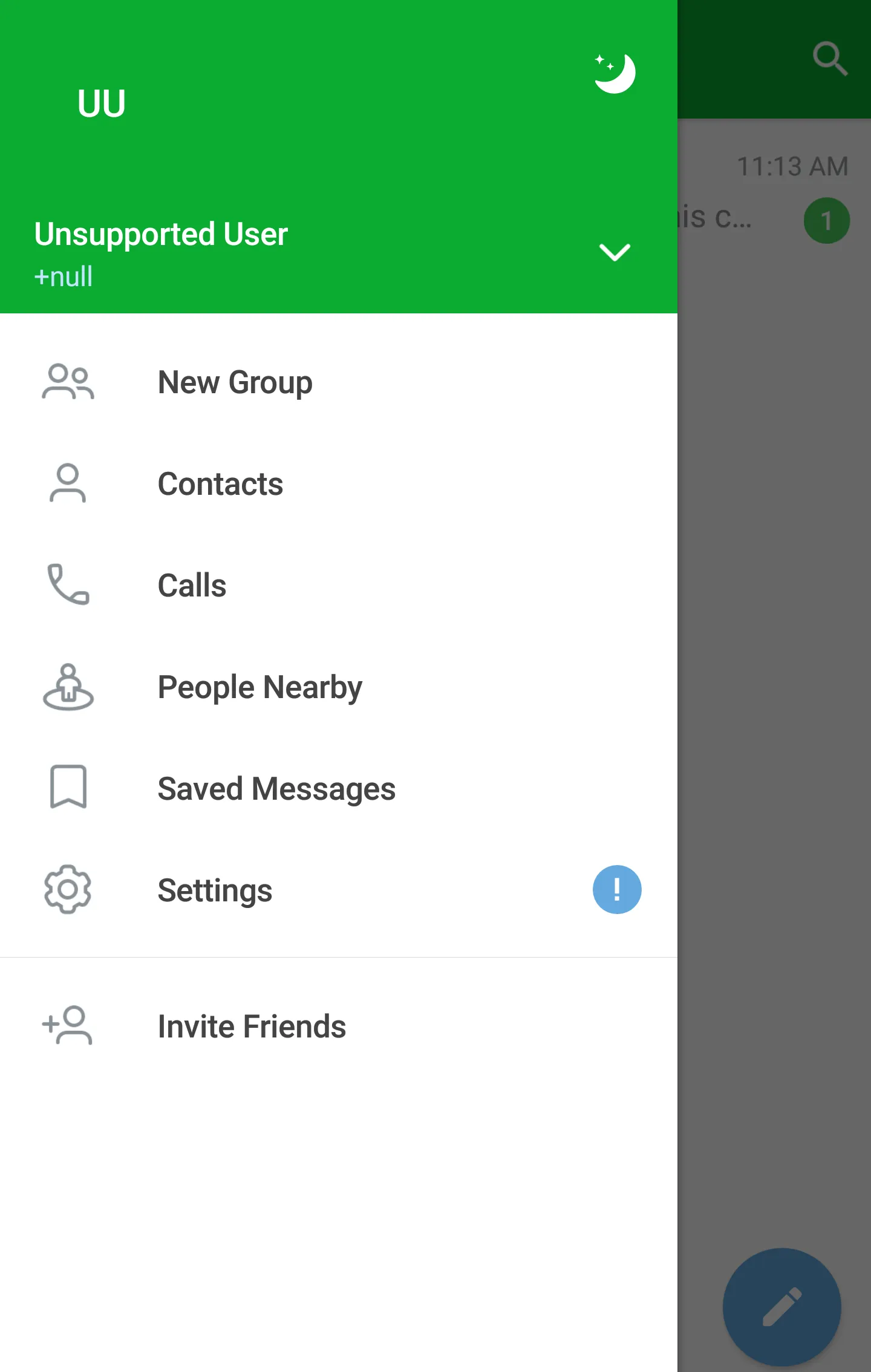
Task: Click the People Nearby location icon
Action: [x=68, y=686]
